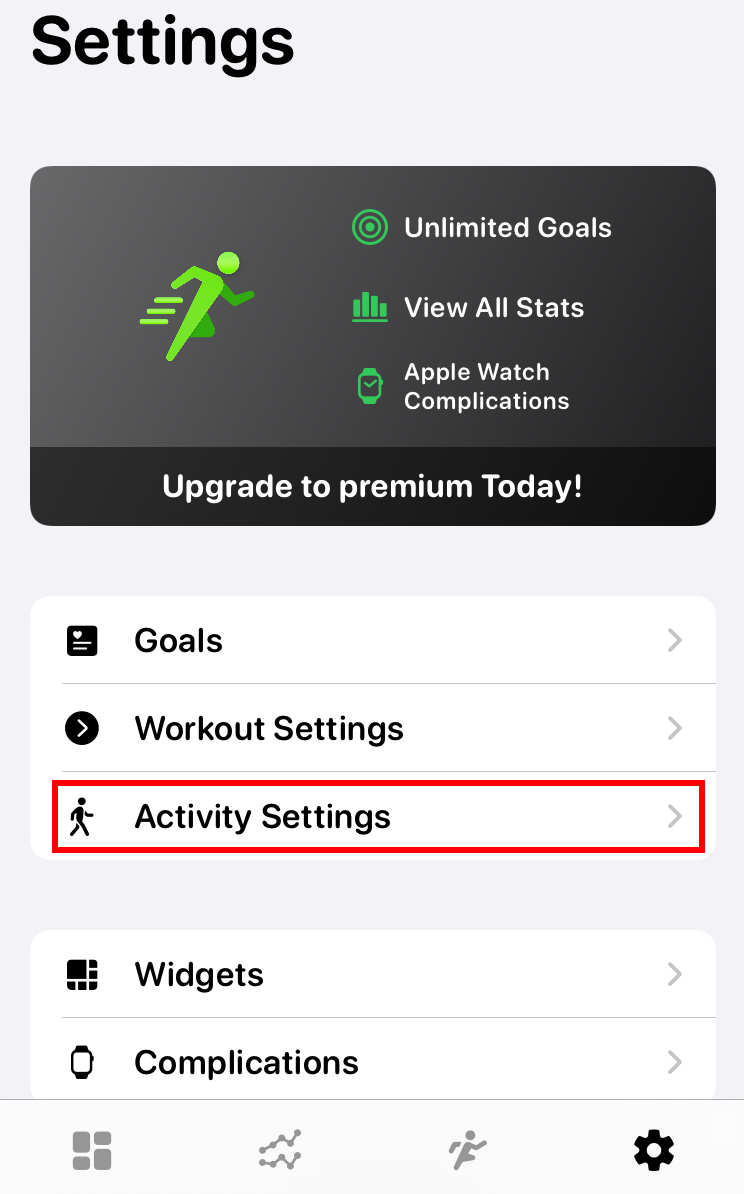Switch to the trends chart tab

(x=280, y=1151)
